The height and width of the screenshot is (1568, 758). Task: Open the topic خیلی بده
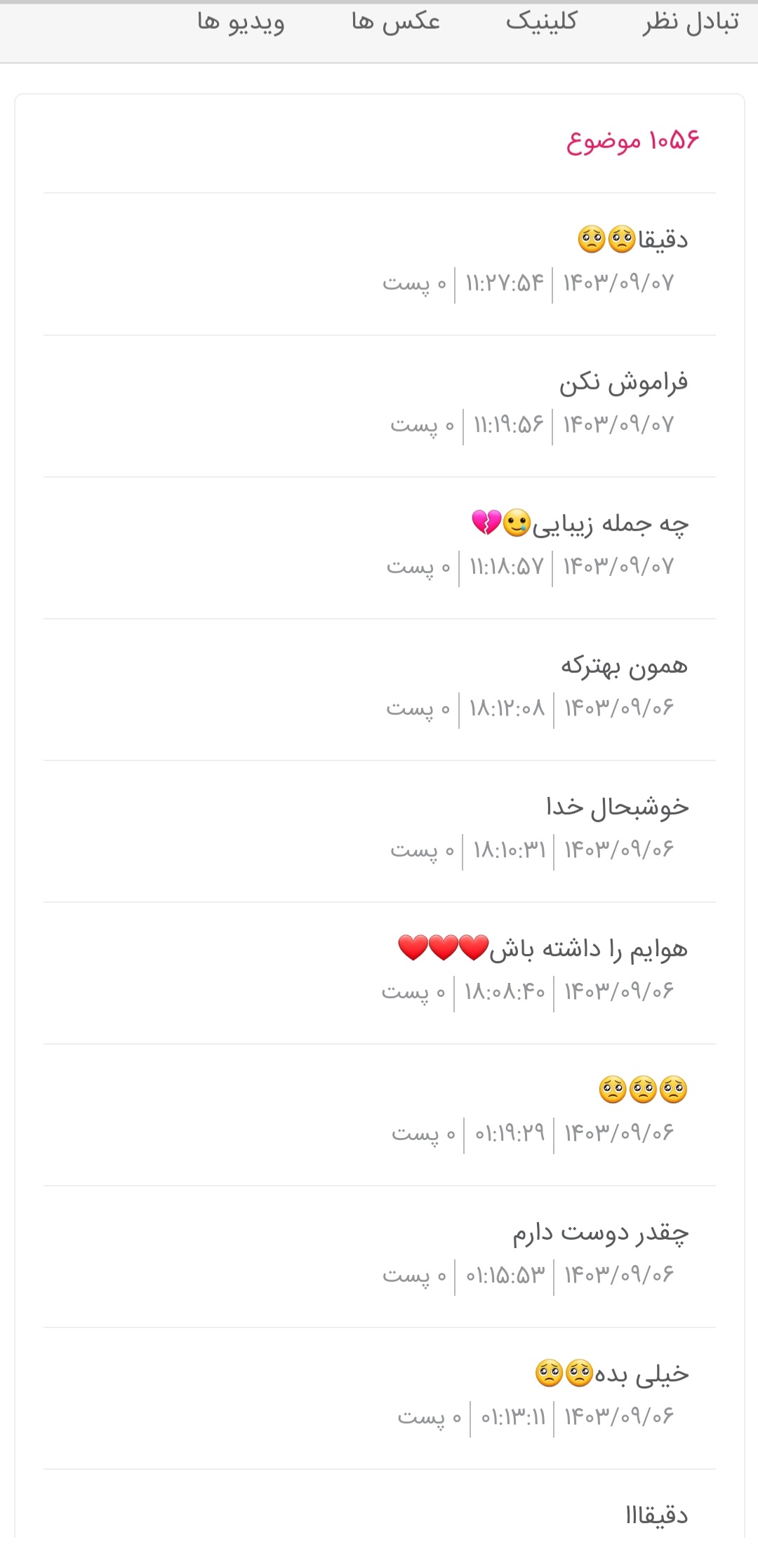click(611, 1374)
